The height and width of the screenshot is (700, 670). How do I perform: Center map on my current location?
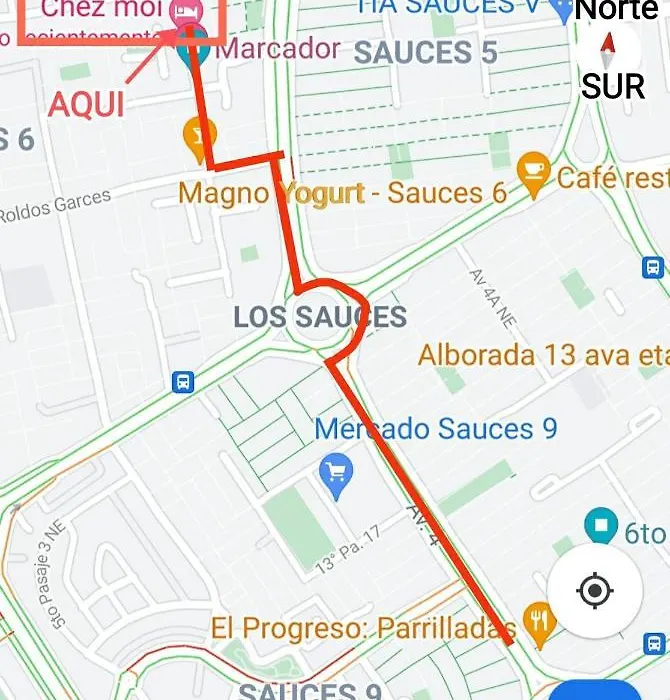(595, 591)
